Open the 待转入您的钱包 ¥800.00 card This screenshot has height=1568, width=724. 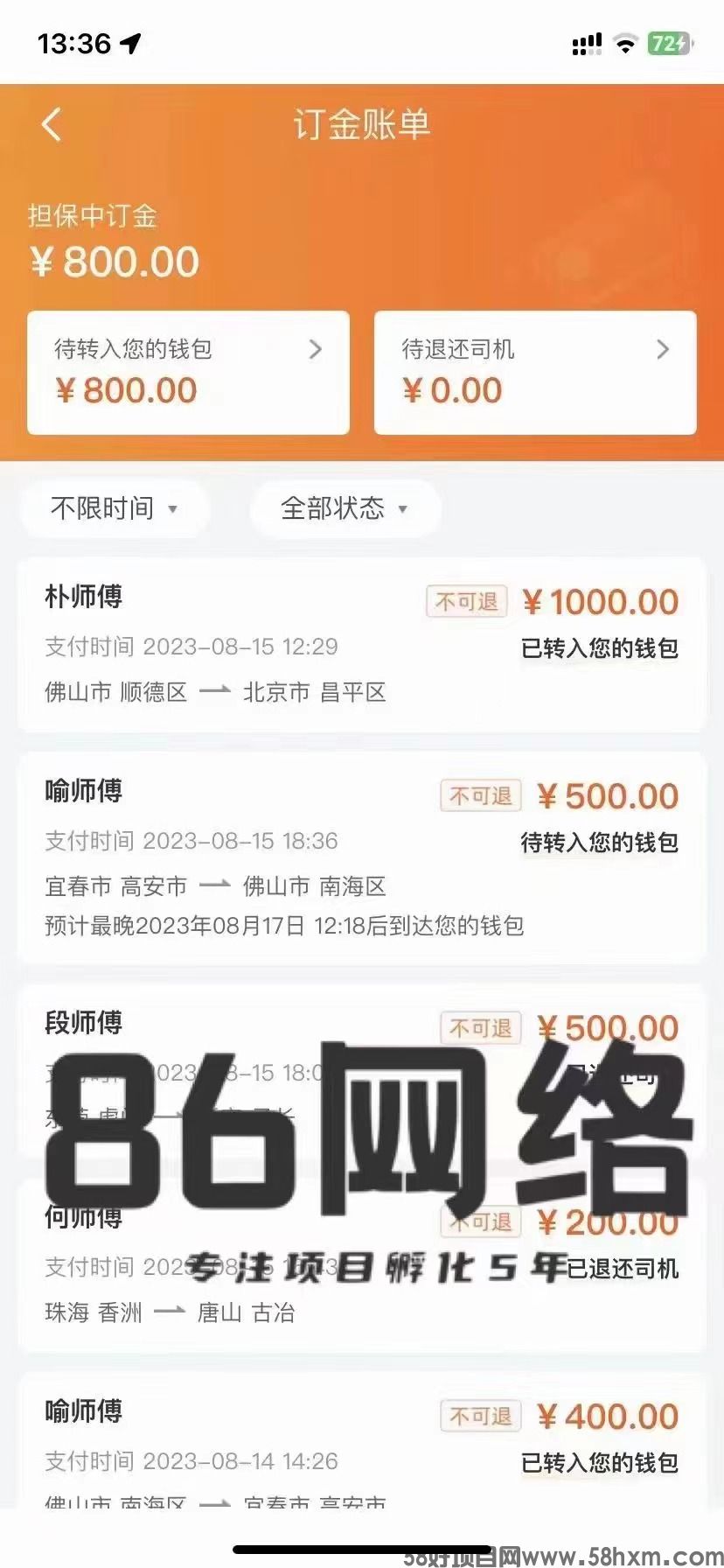188,373
